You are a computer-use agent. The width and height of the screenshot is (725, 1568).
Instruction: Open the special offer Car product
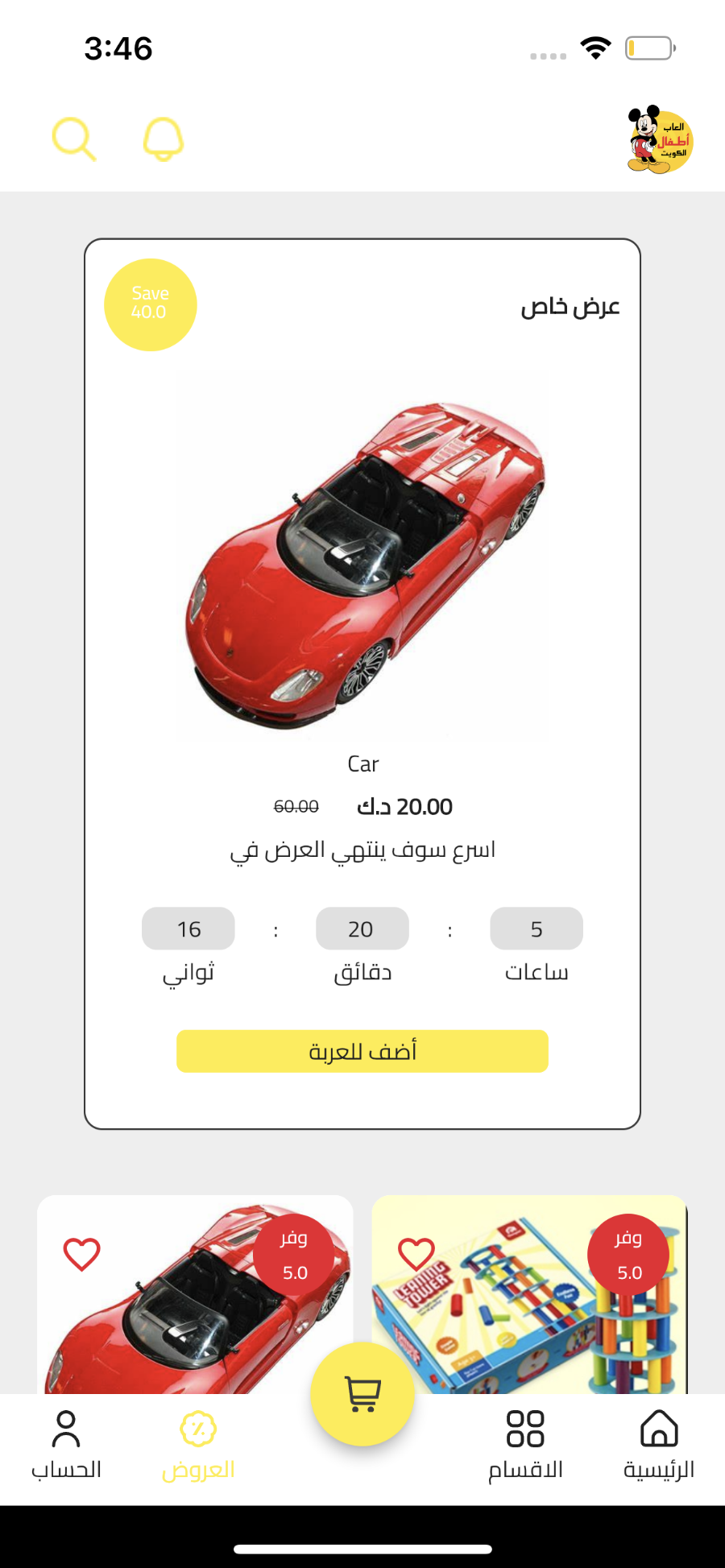pyautogui.click(x=362, y=556)
